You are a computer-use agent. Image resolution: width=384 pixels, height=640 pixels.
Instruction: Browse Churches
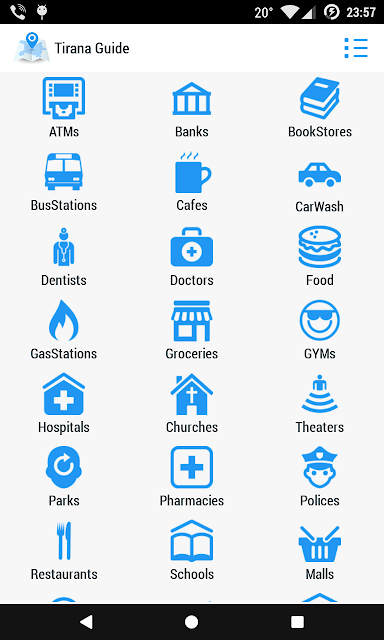pyautogui.click(x=192, y=403)
